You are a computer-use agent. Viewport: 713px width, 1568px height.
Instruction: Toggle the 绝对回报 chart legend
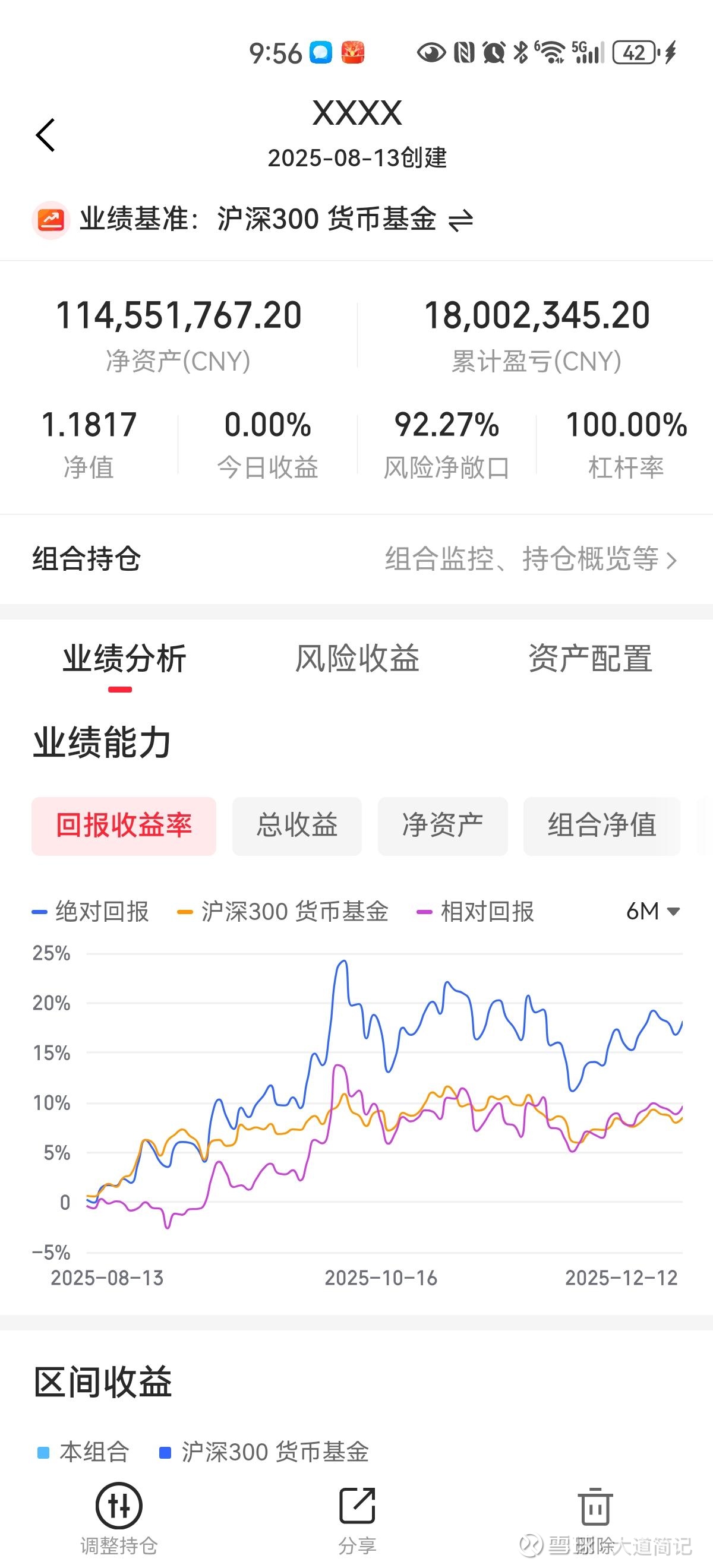(91, 912)
